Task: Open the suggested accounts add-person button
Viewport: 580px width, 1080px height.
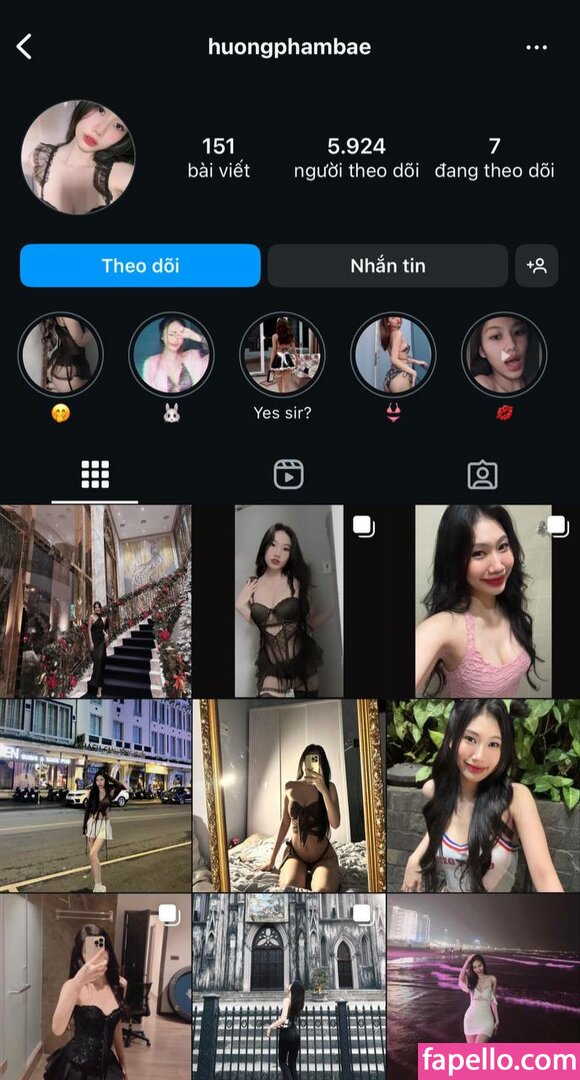Action: pyautogui.click(x=537, y=265)
